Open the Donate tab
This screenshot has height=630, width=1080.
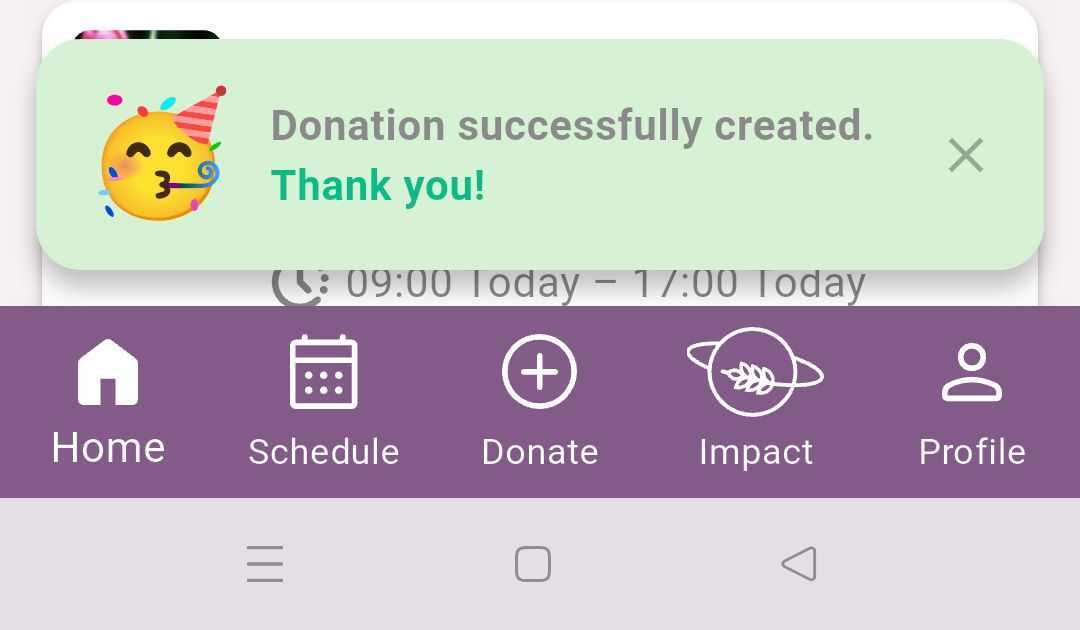tap(540, 402)
